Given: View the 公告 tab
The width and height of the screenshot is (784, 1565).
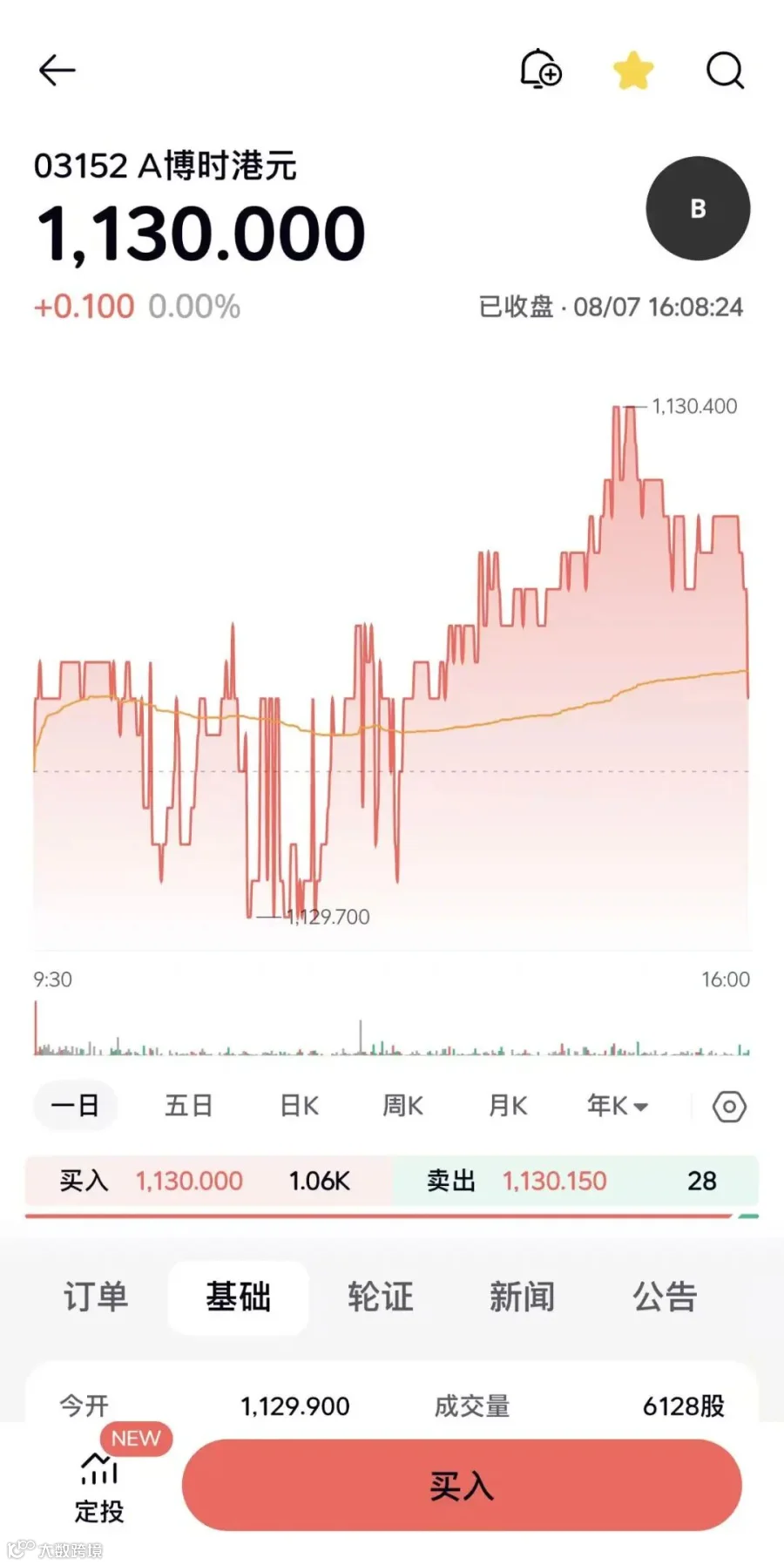Looking at the screenshot, I should coord(665,1297).
